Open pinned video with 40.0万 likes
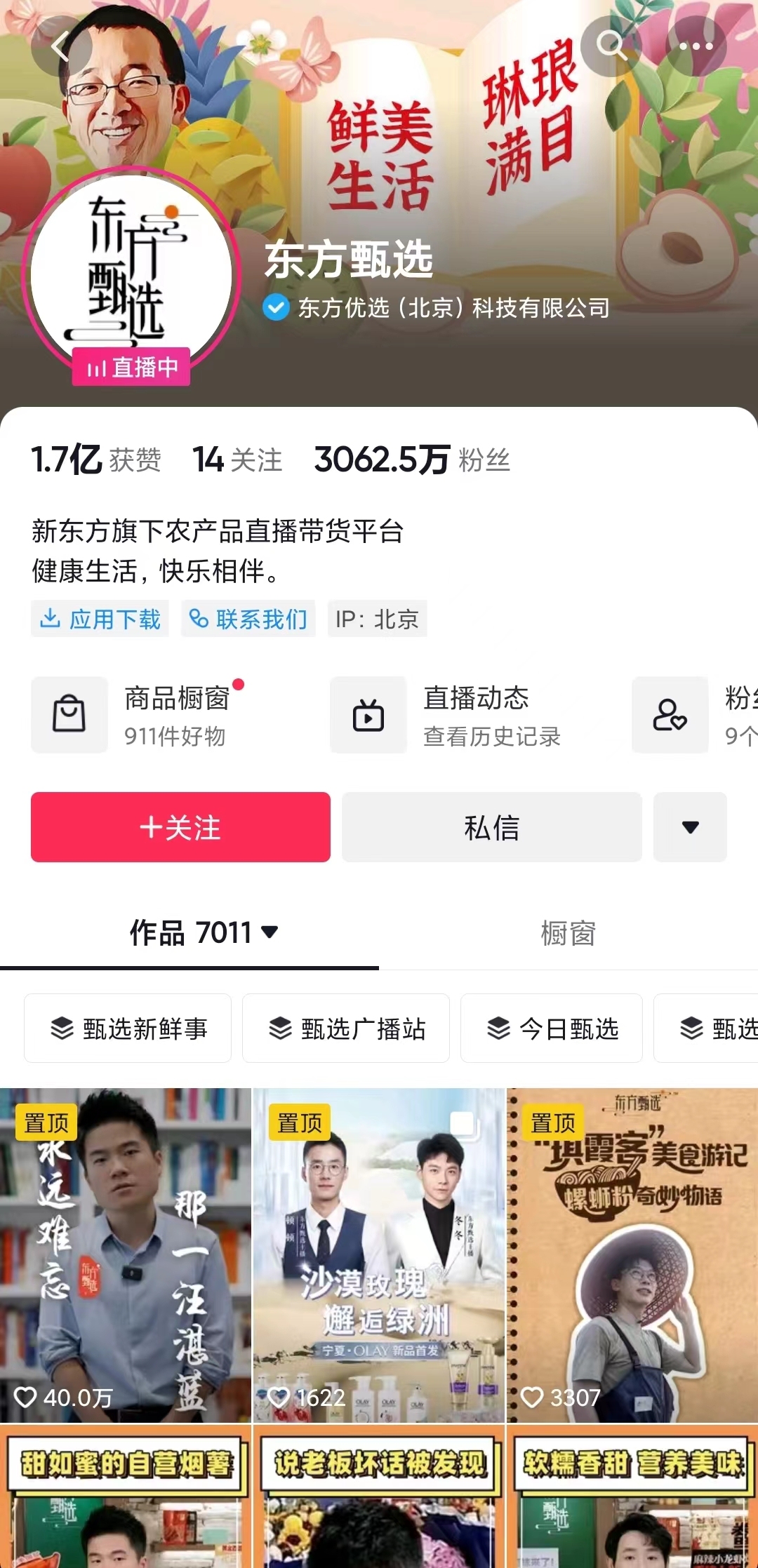758x1568 pixels. (x=125, y=1254)
